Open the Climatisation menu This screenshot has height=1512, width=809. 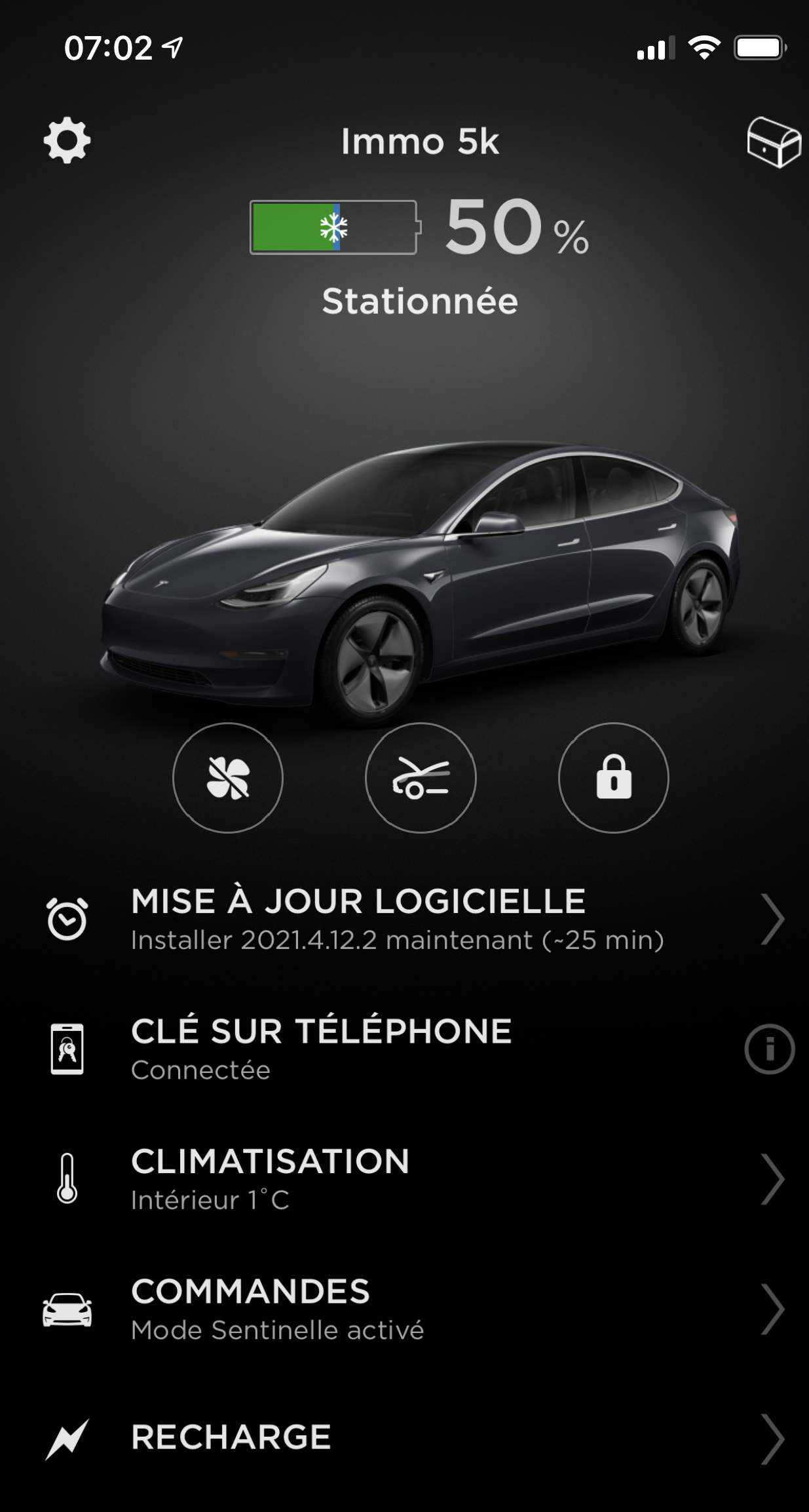pyautogui.click(x=404, y=1179)
